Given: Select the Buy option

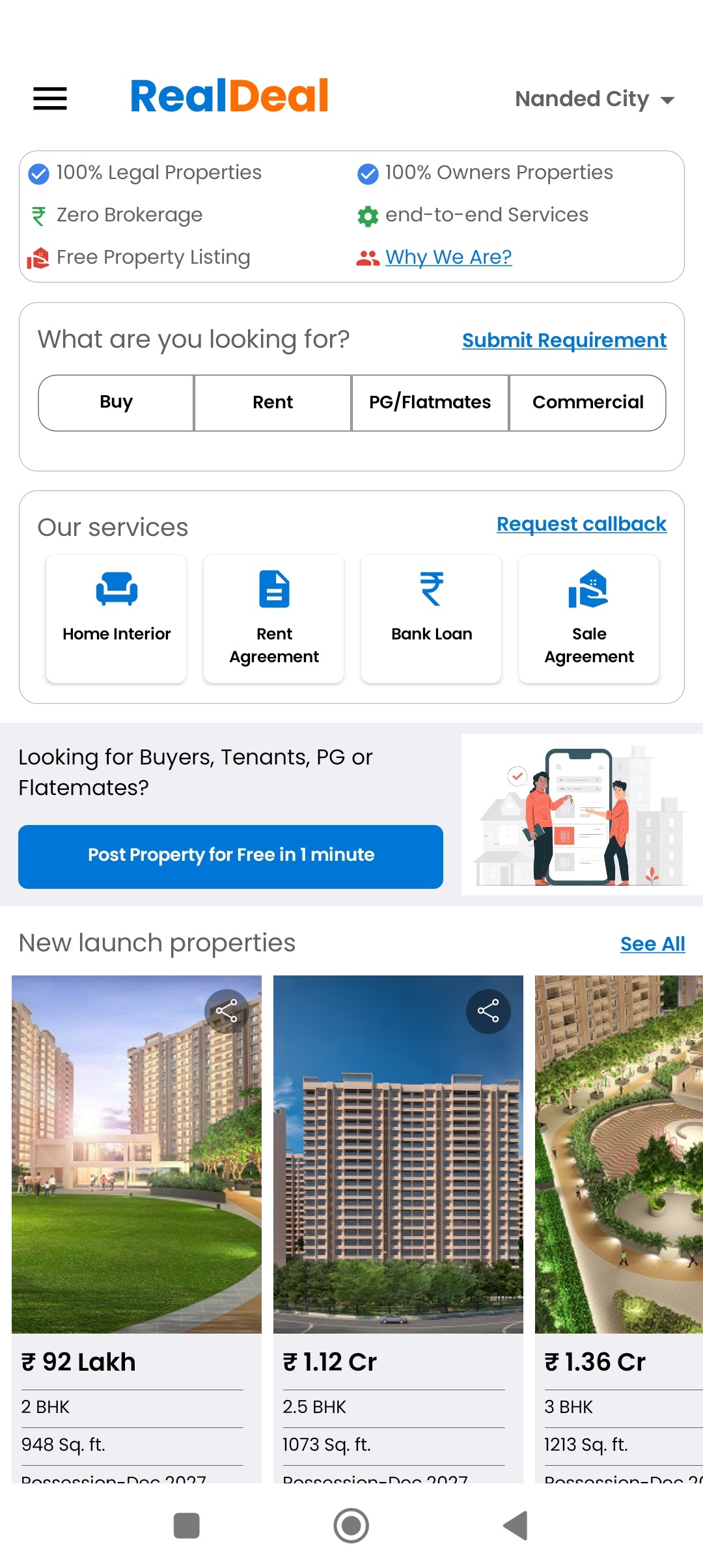Looking at the screenshot, I should [x=117, y=402].
